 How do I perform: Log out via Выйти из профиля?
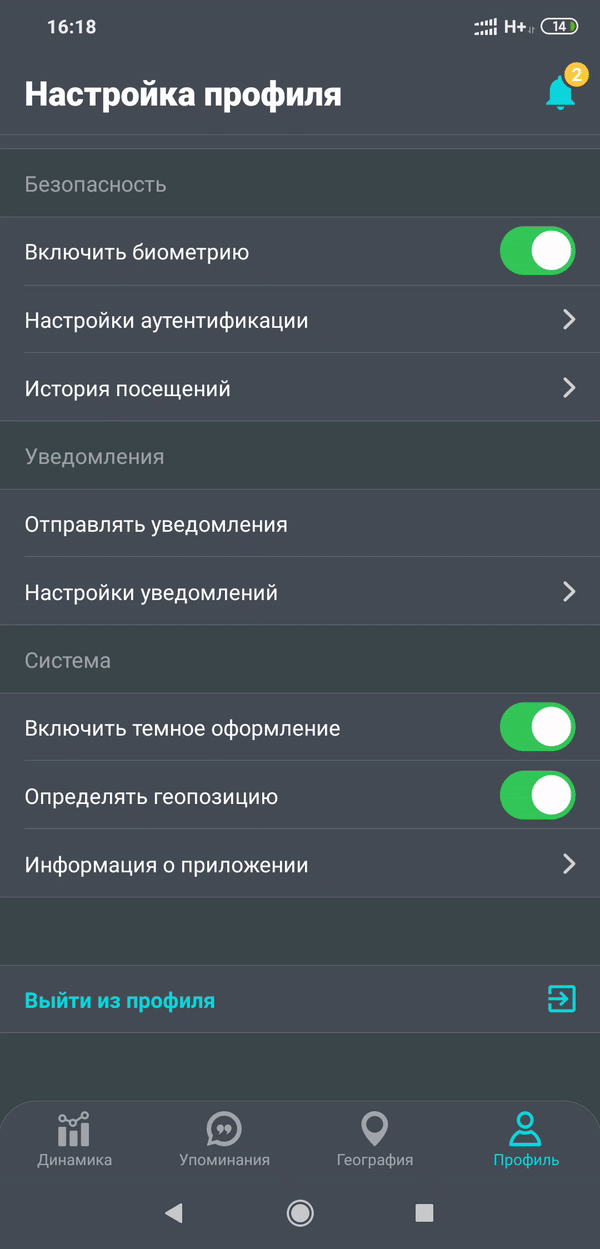click(x=300, y=999)
